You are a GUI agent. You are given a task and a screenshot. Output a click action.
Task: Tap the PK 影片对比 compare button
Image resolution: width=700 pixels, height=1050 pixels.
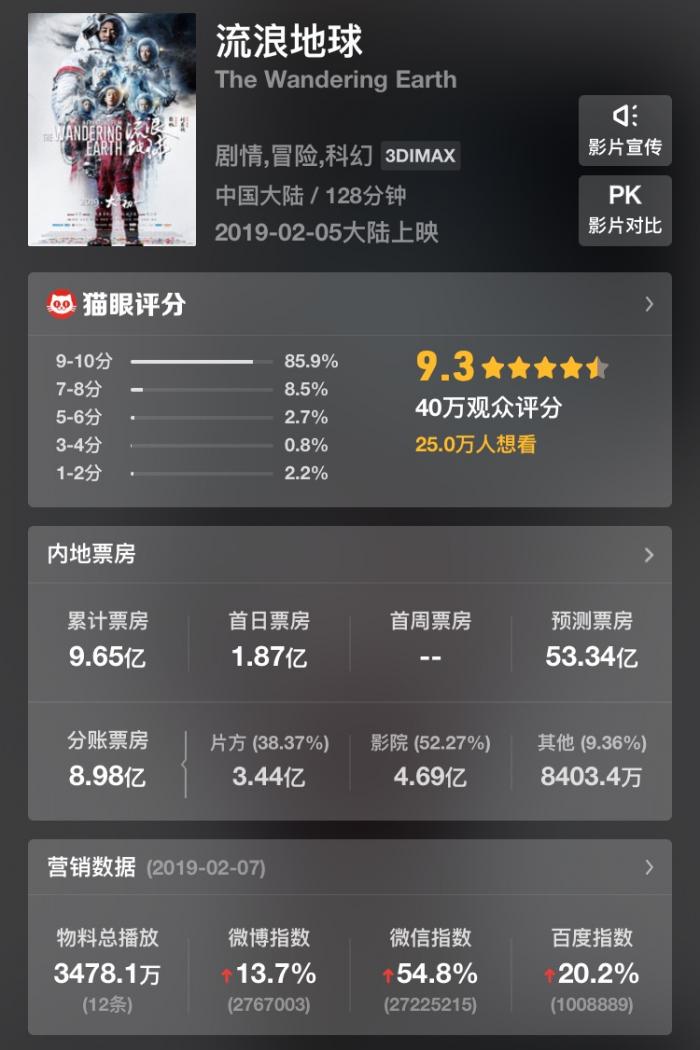pos(624,210)
